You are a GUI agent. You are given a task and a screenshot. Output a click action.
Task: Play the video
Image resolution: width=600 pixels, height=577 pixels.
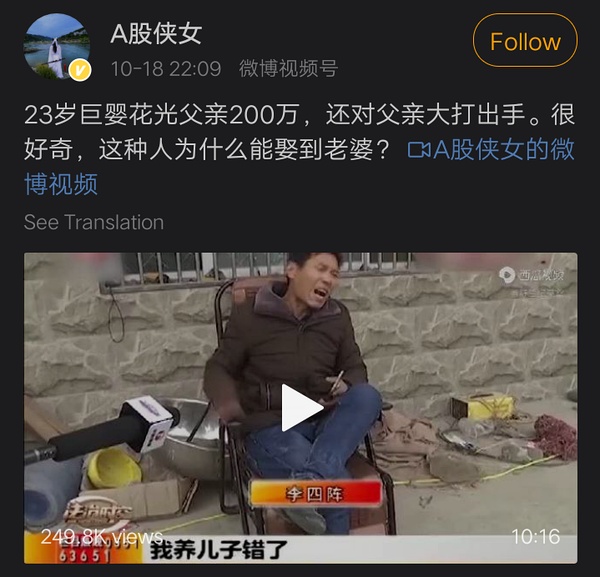(x=300, y=408)
